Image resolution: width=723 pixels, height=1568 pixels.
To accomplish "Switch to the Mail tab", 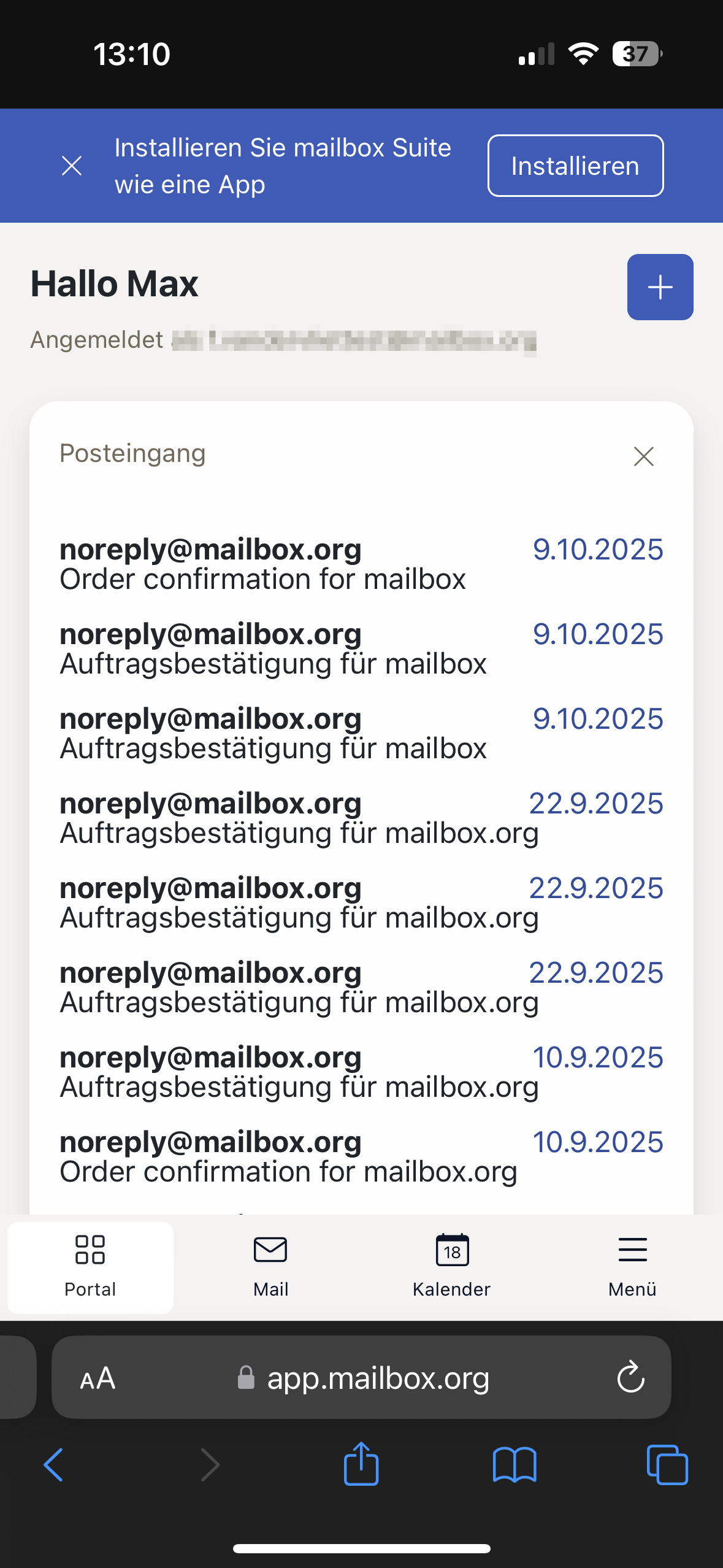I will pos(270,1266).
